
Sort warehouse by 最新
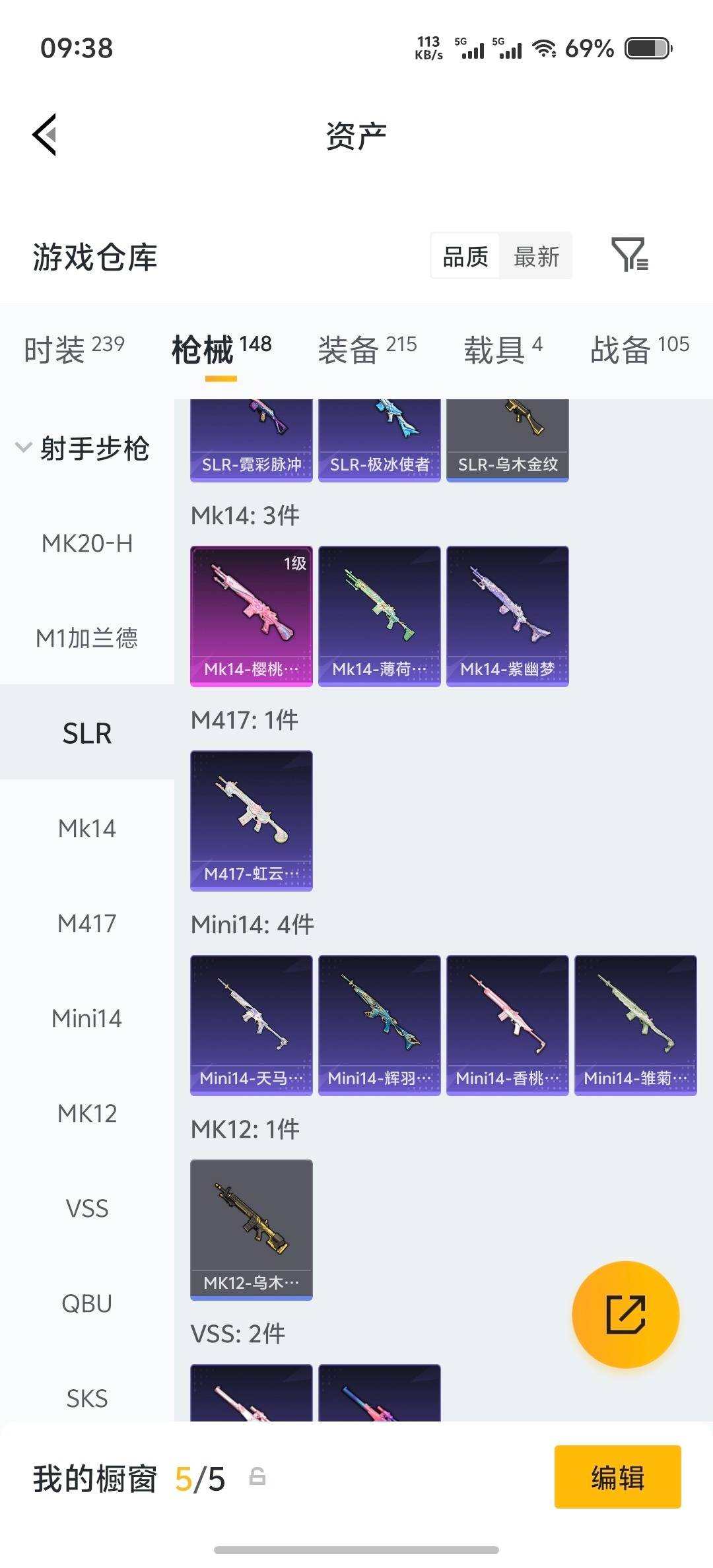[536, 257]
